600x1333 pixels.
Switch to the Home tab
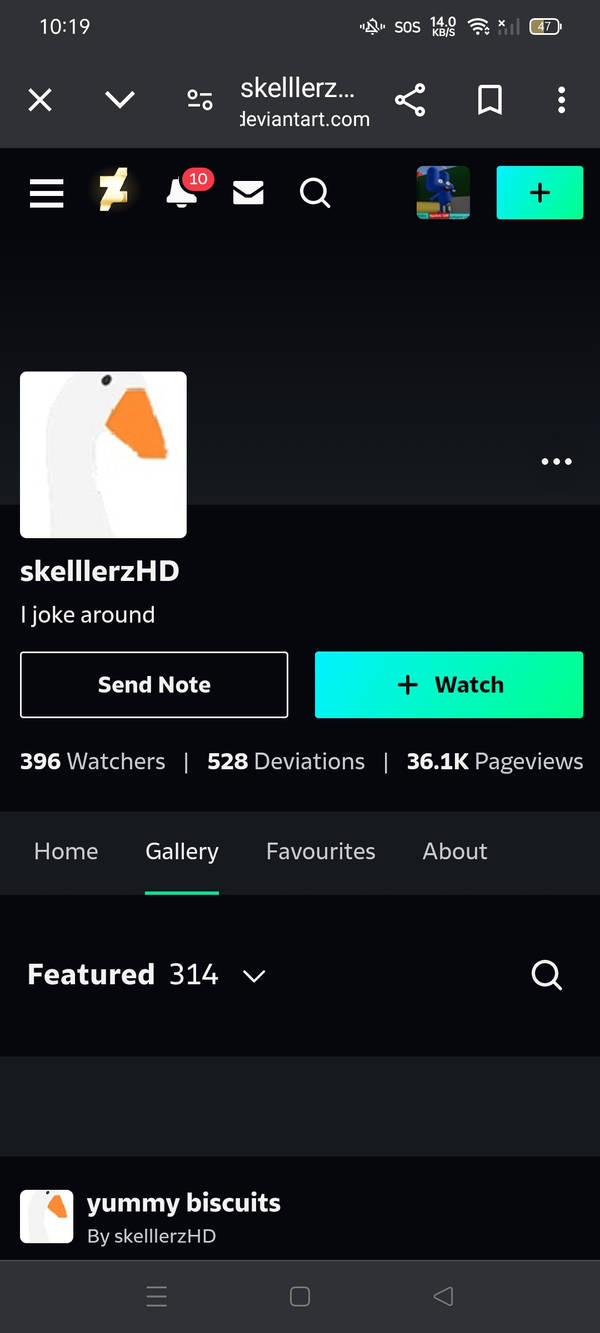[x=66, y=851]
